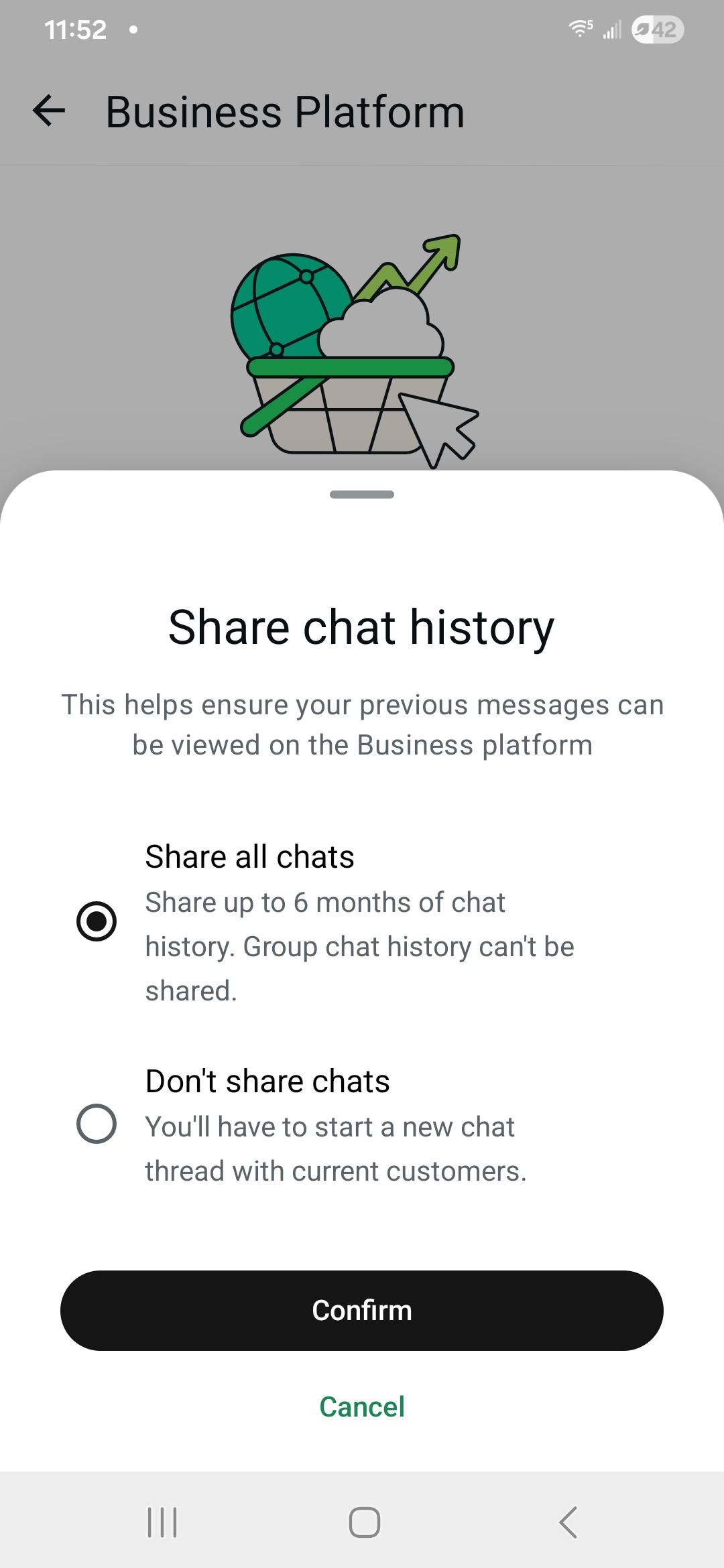724x1568 pixels.
Task: Collapse the Share chat history sheet
Action: [362, 494]
